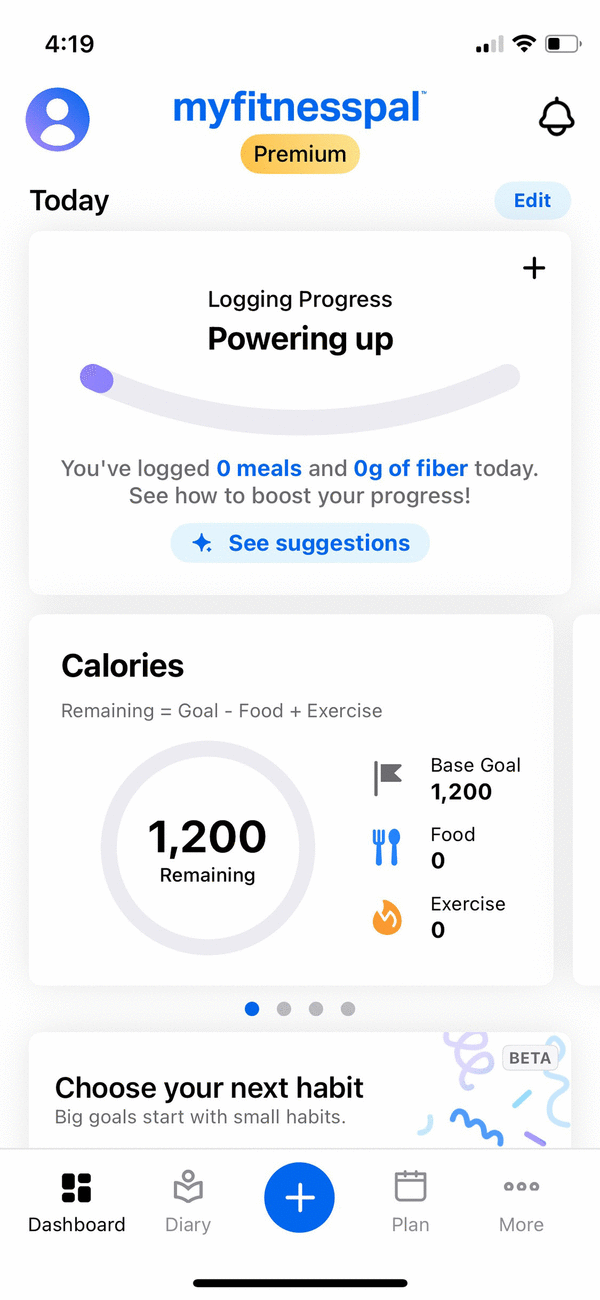Tap the plus icon on Logging Progress
Image resolution: width=600 pixels, height=1300 pixels.
(x=535, y=268)
